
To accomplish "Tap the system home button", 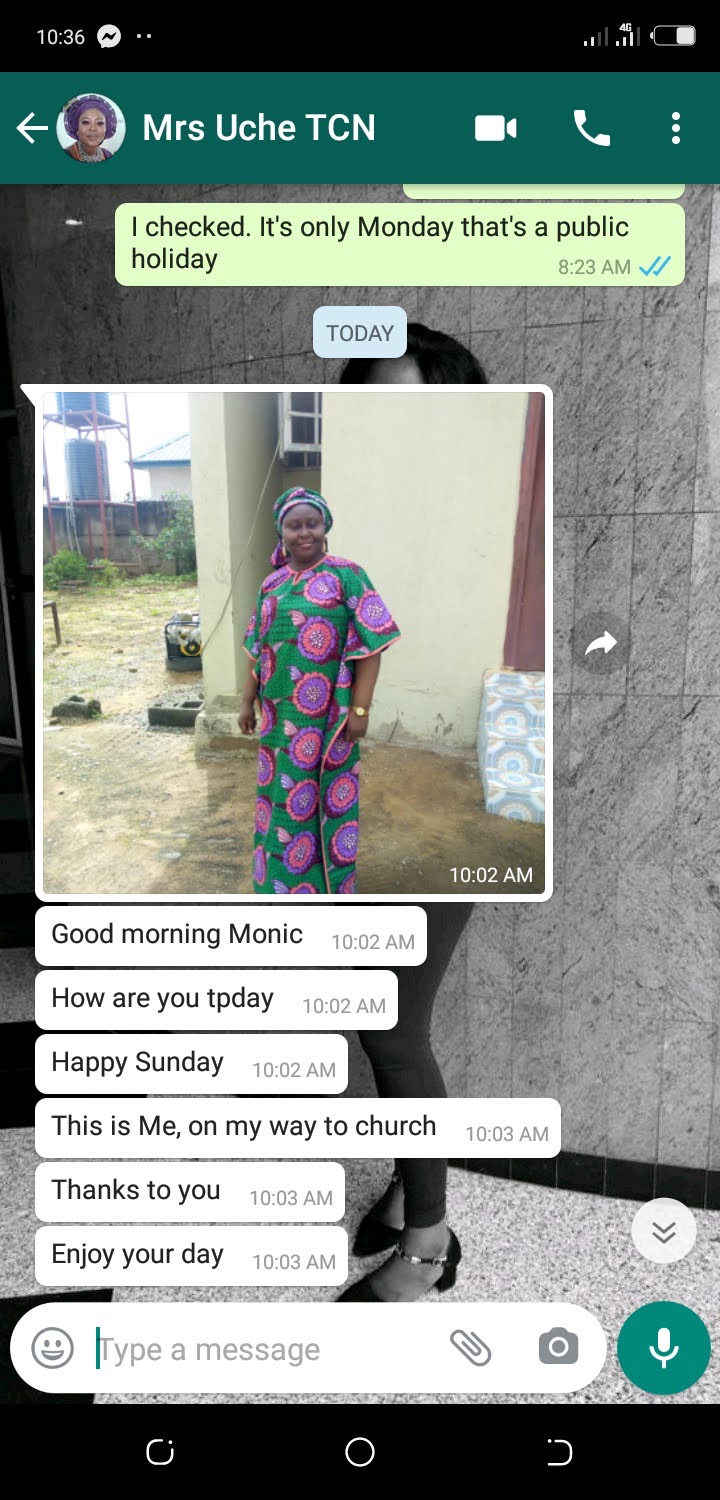I will [360, 1452].
